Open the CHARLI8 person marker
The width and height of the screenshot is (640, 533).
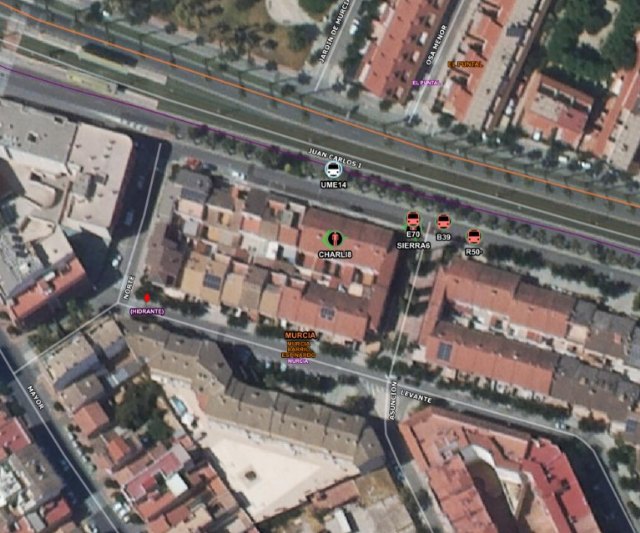(x=335, y=239)
